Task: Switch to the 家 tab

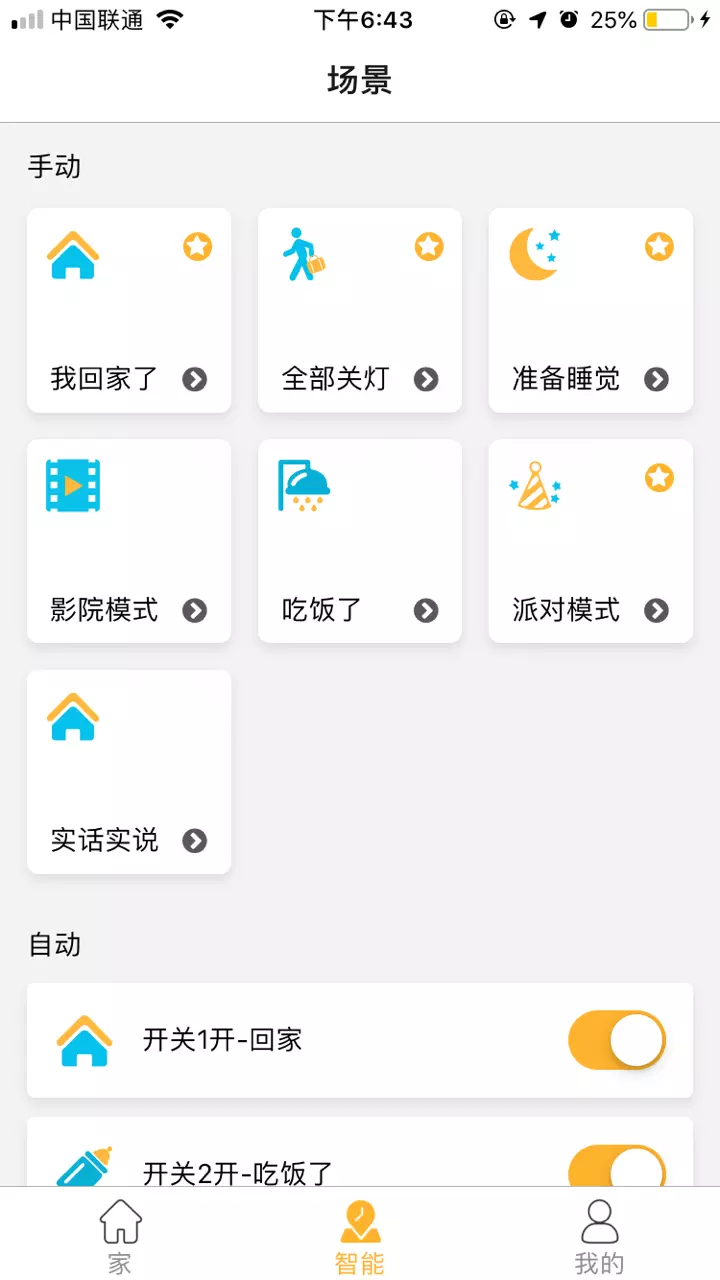Action: pyautogui.click(x=120, y=1236)
